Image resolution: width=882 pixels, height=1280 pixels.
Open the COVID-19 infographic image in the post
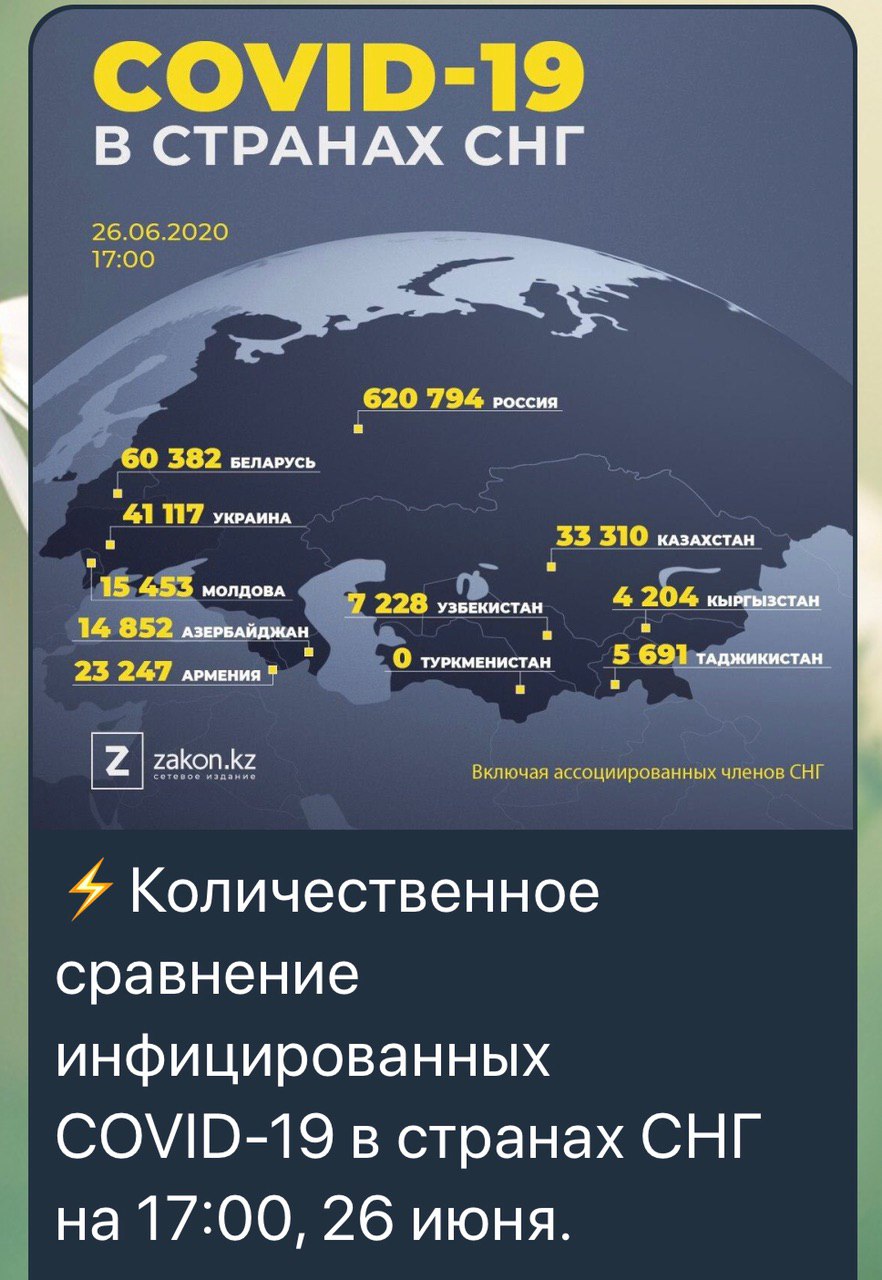point(441,418)
